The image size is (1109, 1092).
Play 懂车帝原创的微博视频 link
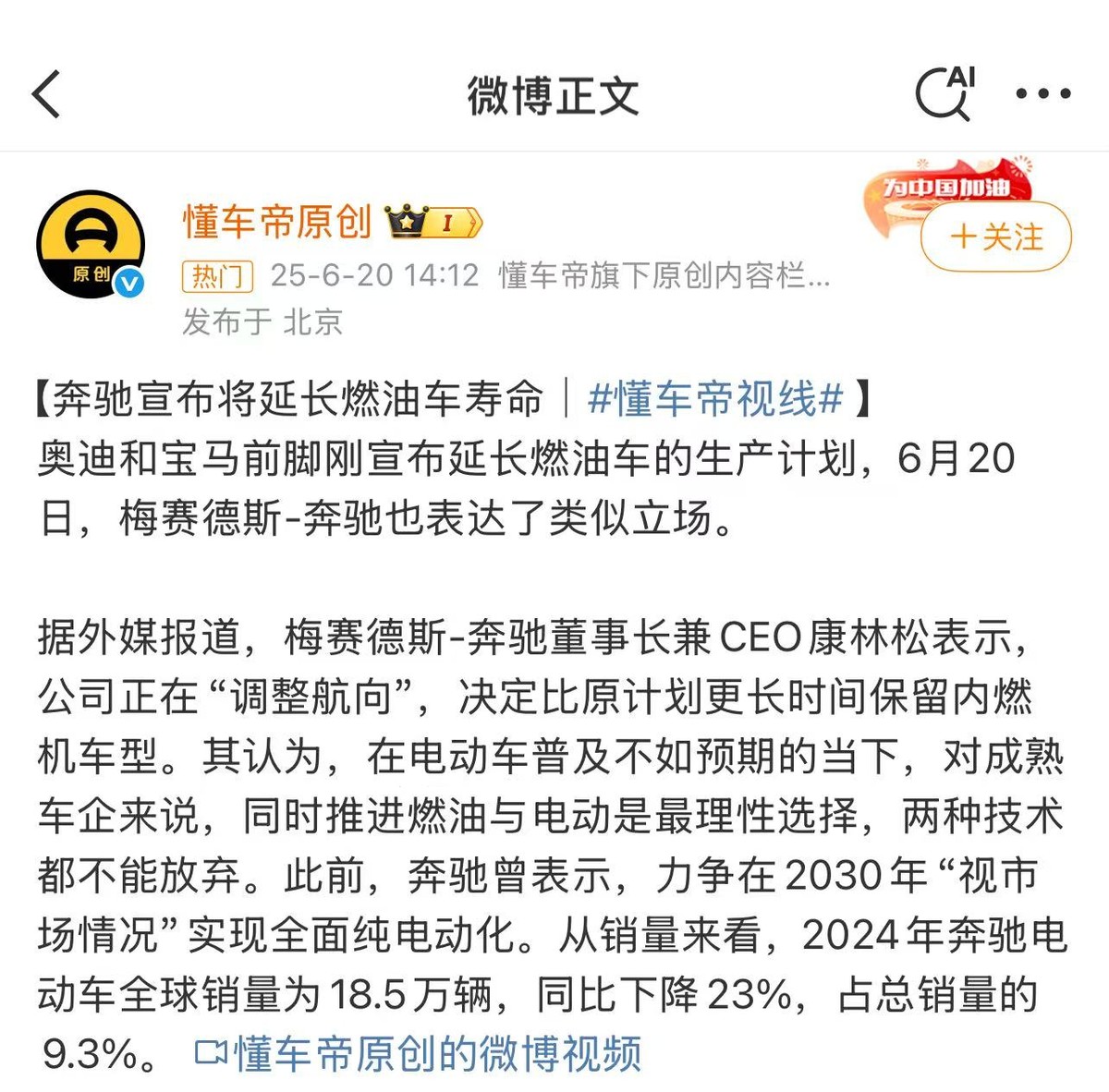tap(419, 1053)
